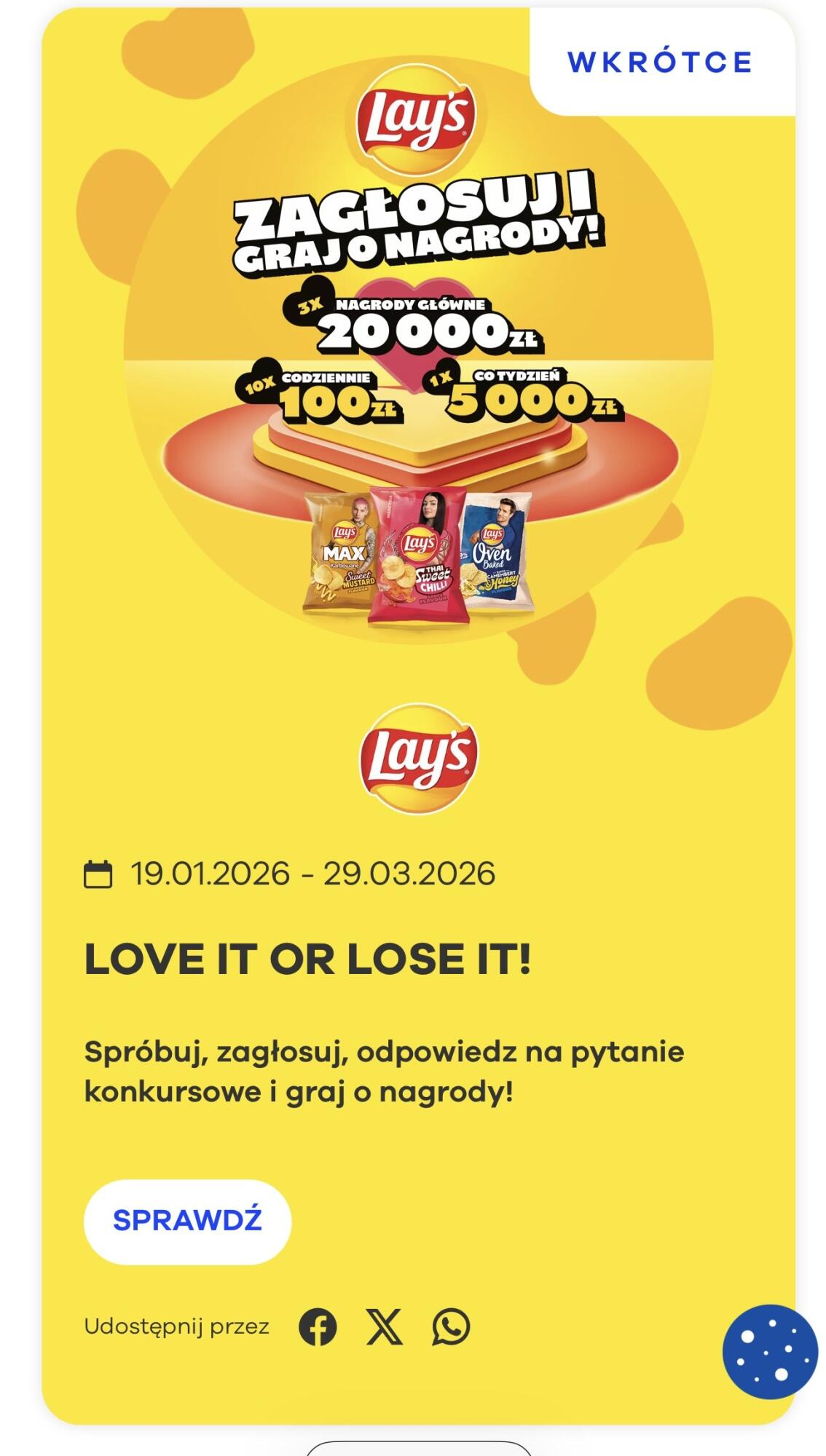Share the contest on X
The width and height of the screenshot is (826, 1456).
click(384, 1326)
